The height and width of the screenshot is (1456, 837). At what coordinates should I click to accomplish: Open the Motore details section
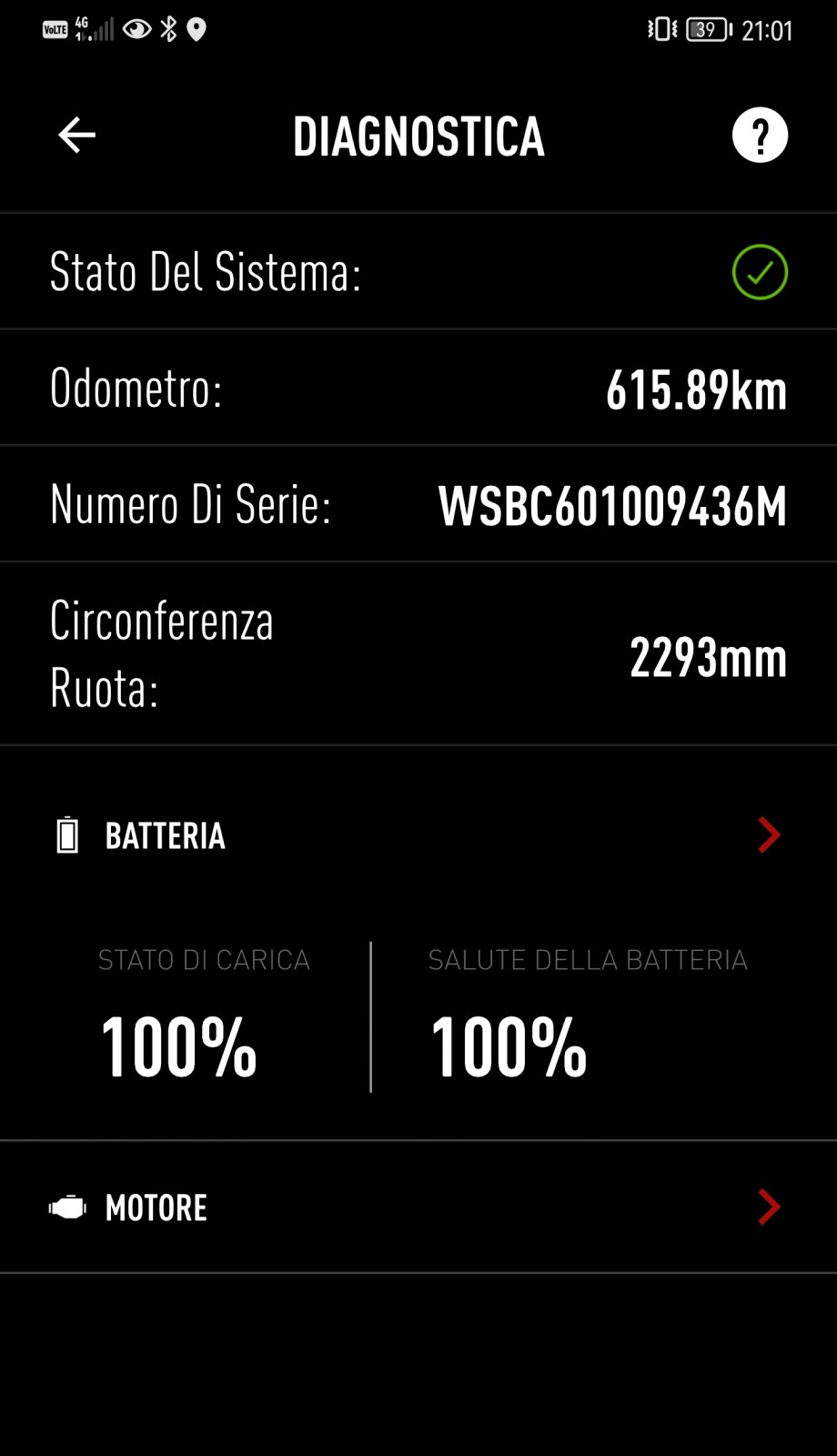point(418,1208)
